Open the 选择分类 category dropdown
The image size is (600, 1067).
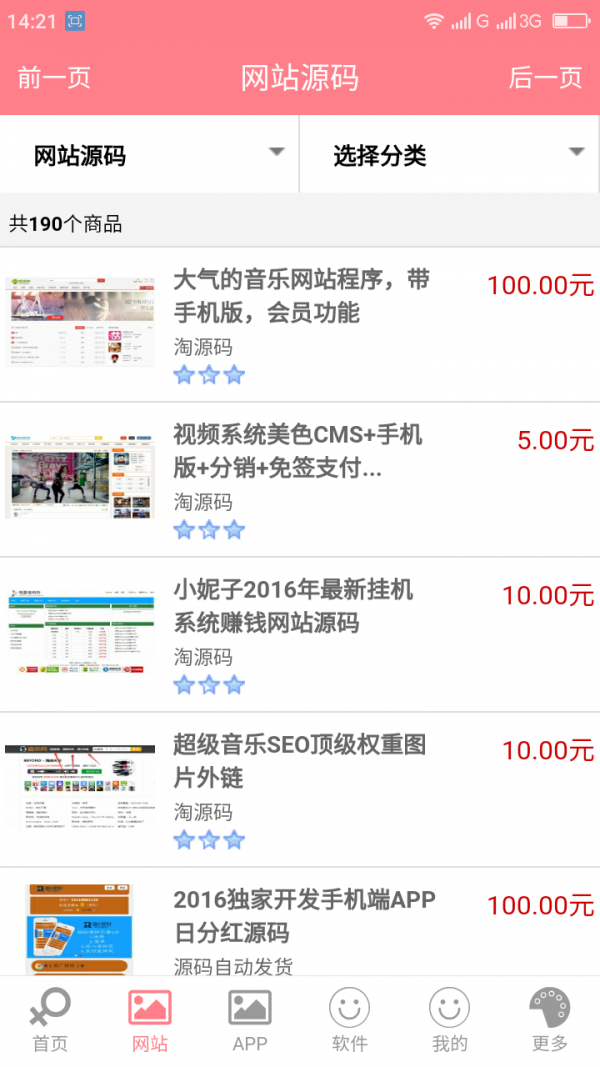(450, 155)
